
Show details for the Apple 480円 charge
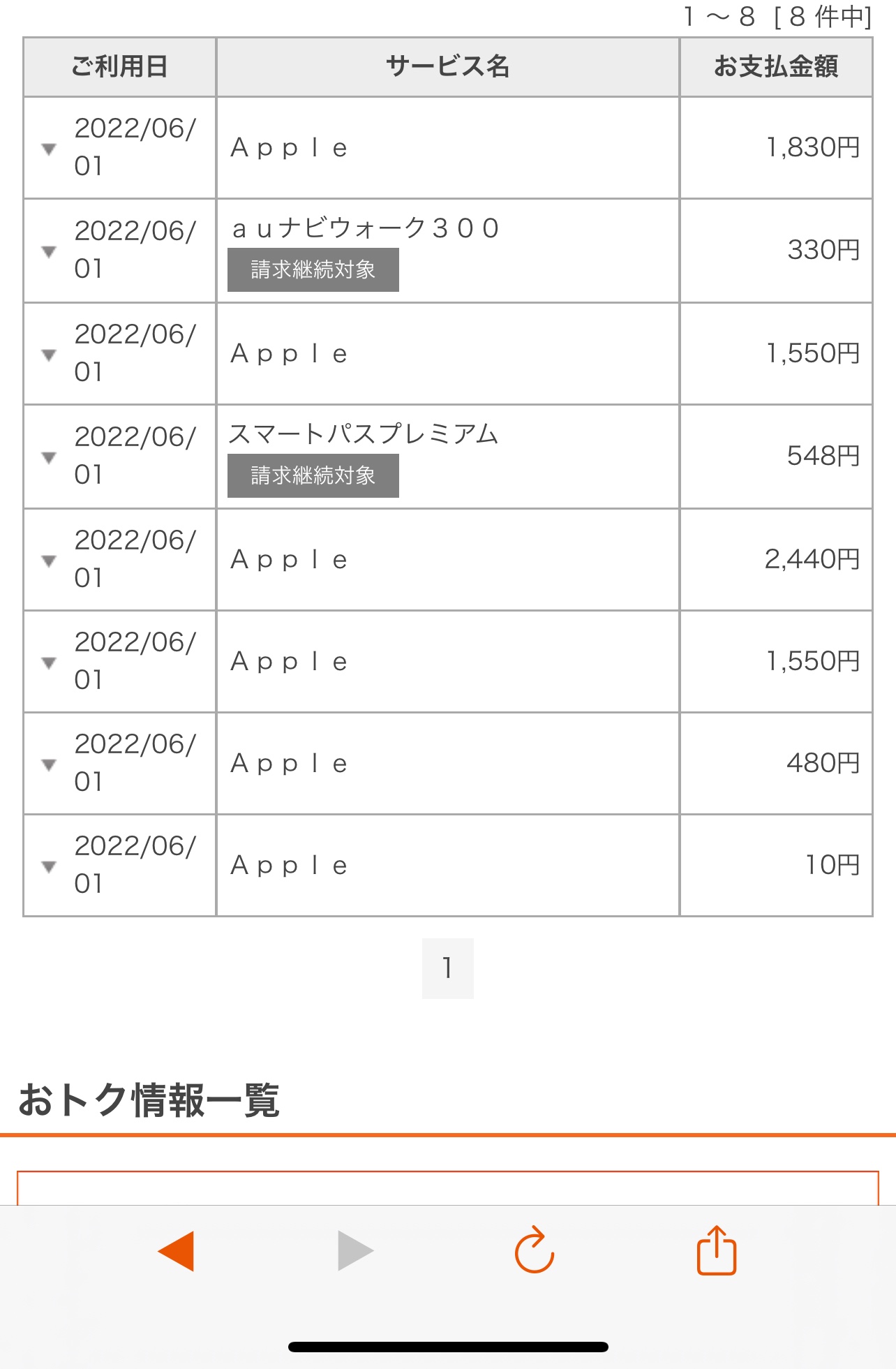(x=49, y=764)
